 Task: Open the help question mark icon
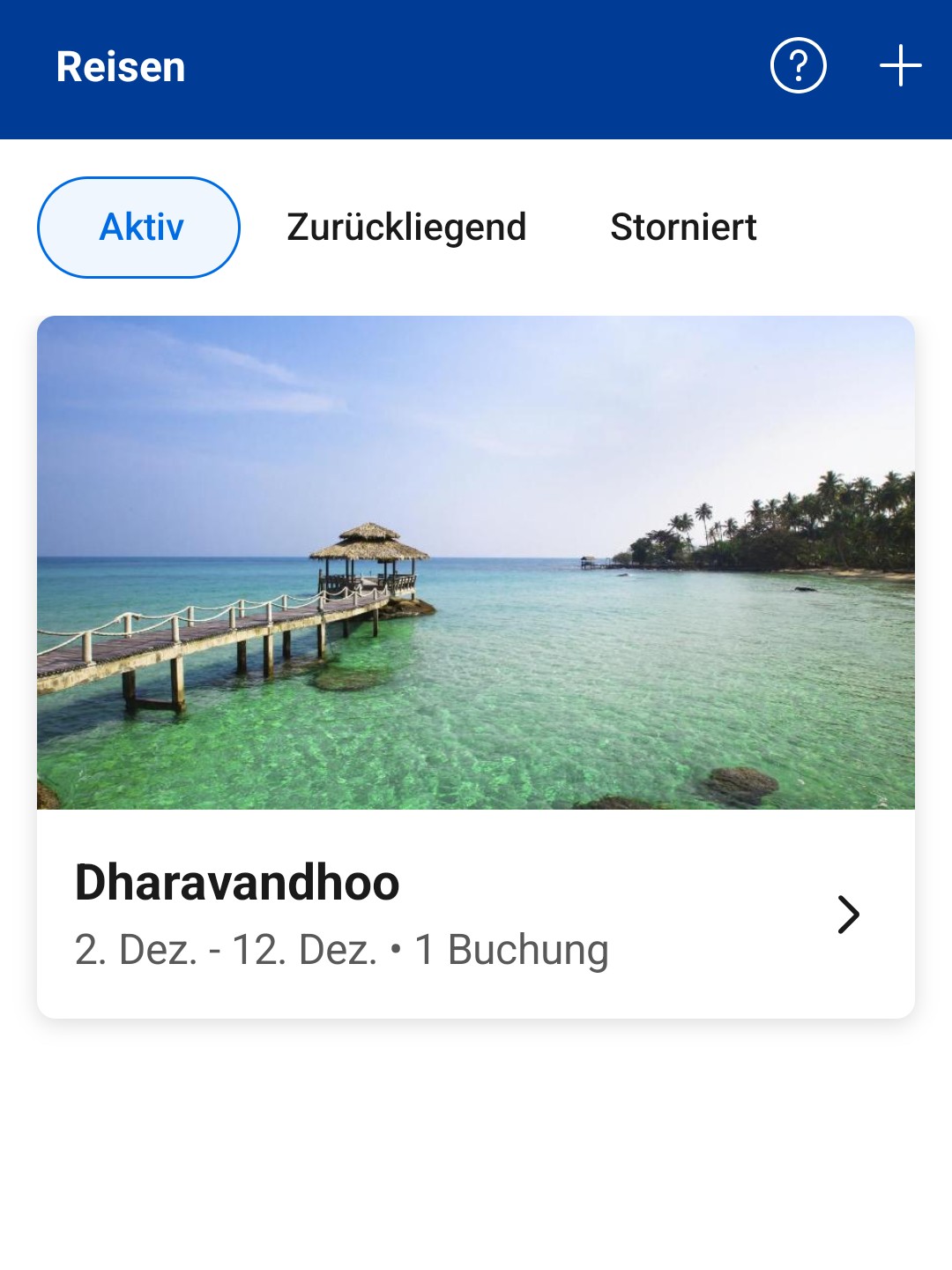click(x=798, y=66)
